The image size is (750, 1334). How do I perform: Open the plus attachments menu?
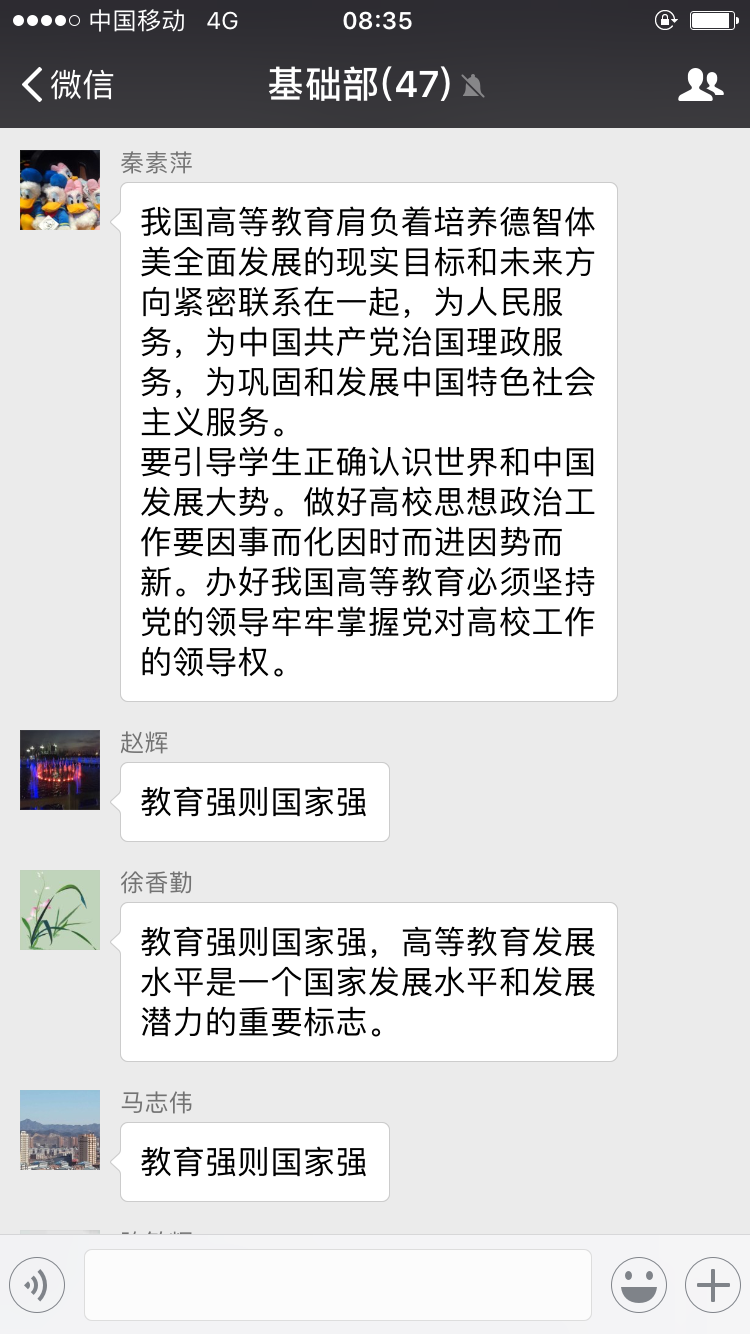tap(712, 1284)
